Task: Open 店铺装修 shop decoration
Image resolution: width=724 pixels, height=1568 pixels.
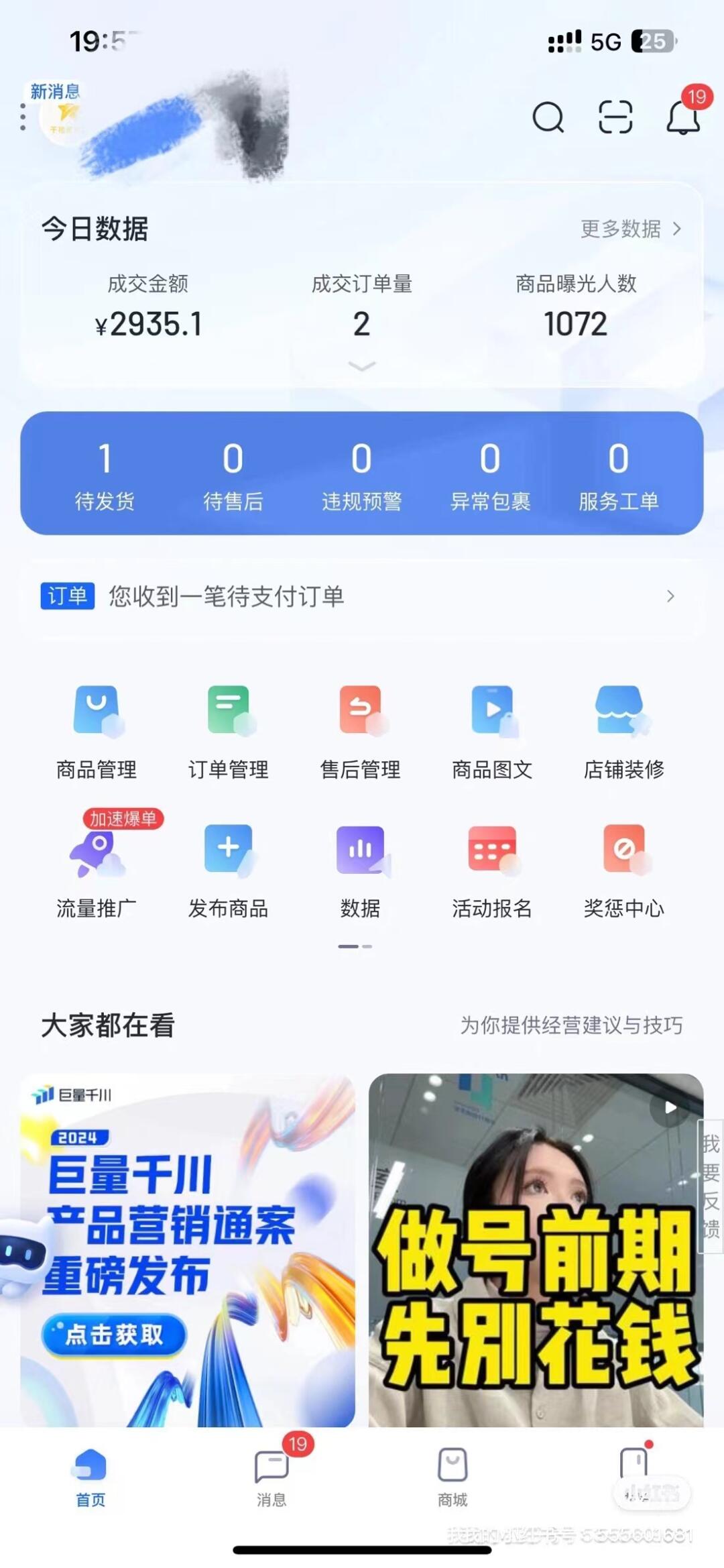Action: pos(624,732)
